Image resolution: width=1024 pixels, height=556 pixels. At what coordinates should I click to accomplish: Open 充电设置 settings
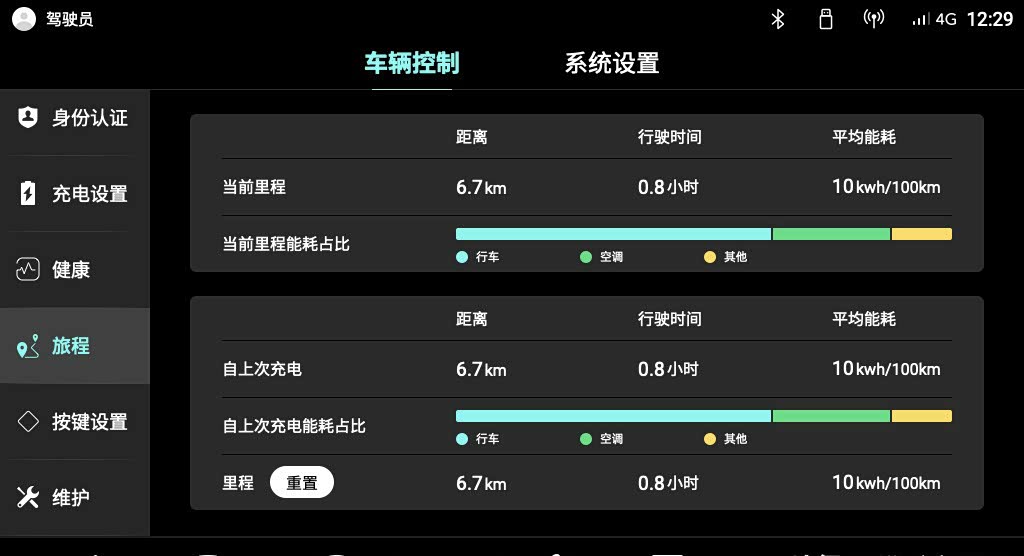(x=74, y=194)
